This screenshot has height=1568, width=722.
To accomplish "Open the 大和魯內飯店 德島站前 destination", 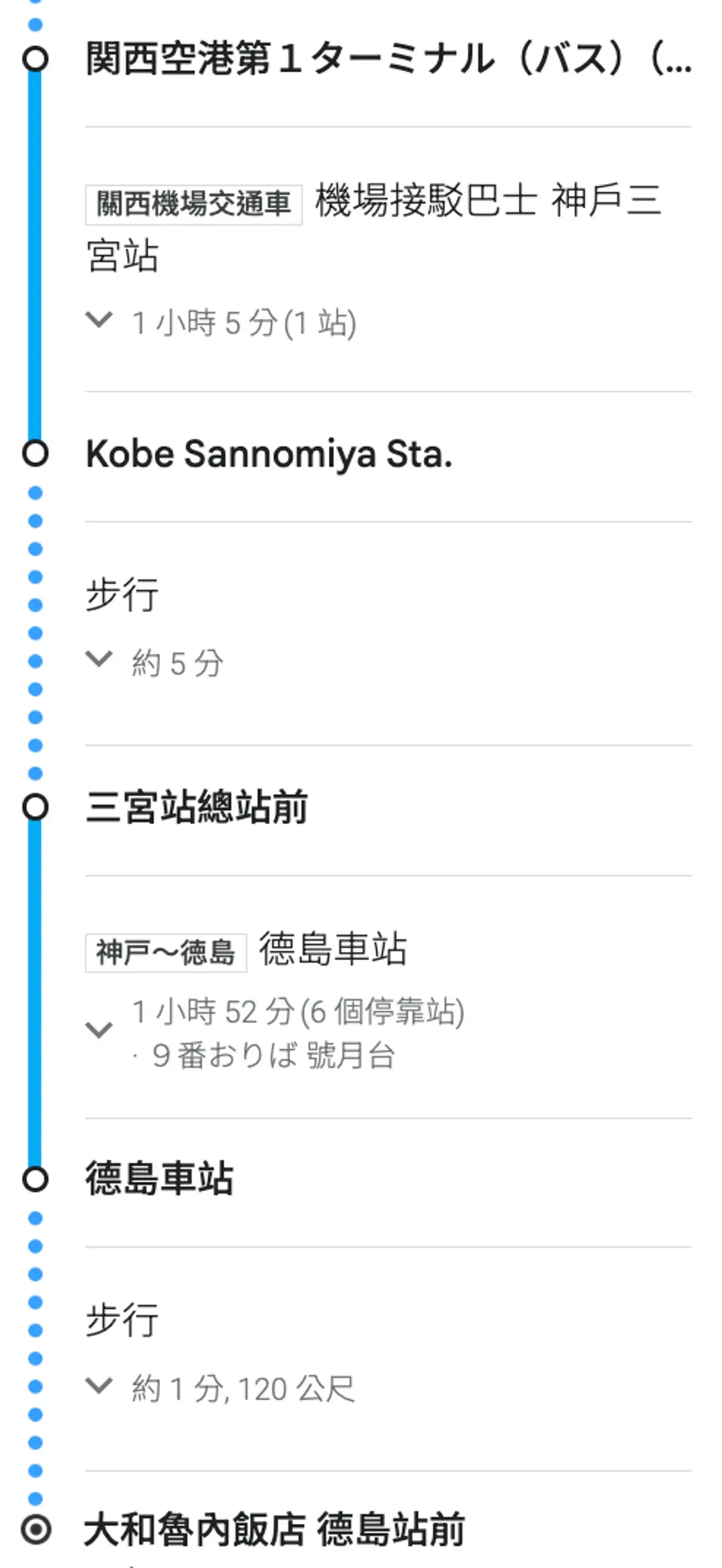I will pyautogui.click(x=275, y=1529).
